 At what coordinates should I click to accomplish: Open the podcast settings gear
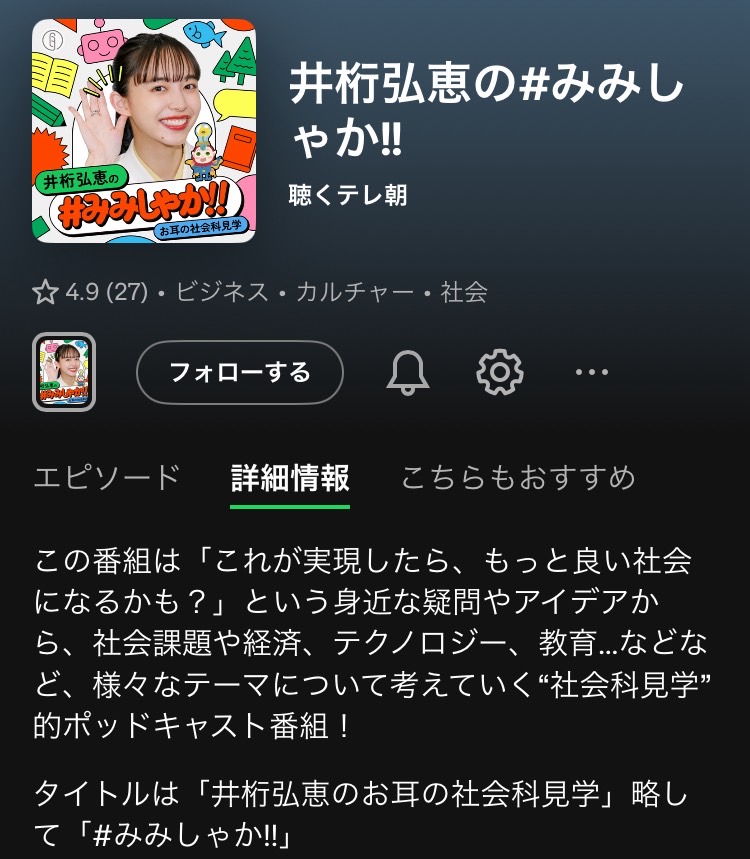500,373
